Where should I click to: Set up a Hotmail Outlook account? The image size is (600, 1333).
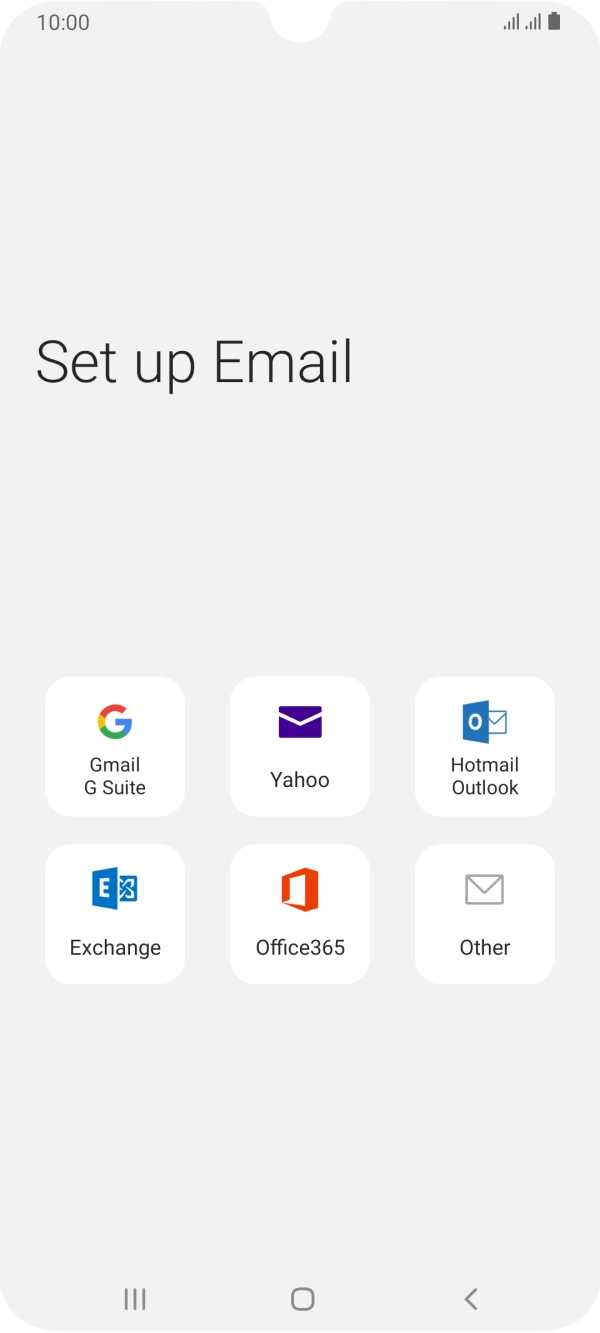point(485,746)
